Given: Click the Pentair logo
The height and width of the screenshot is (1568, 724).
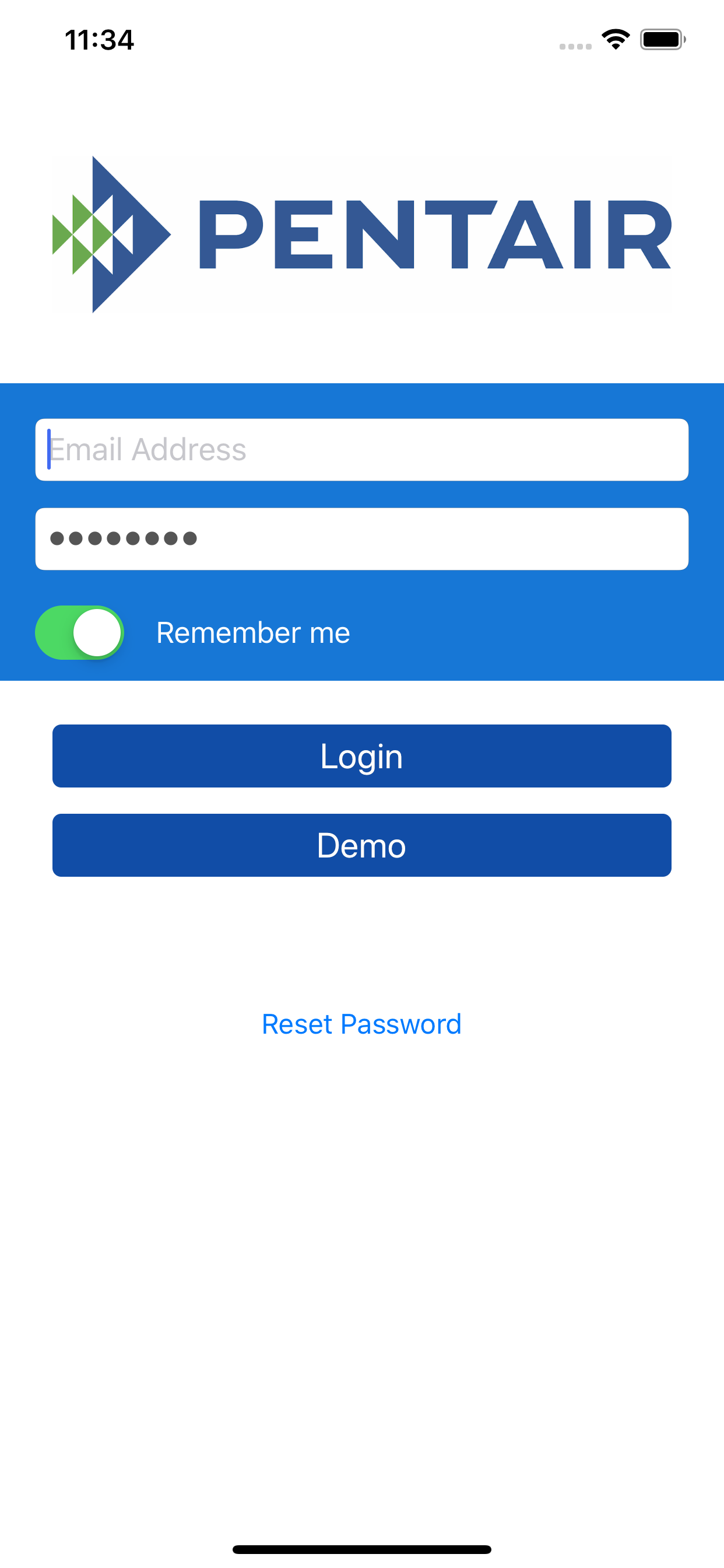Looking at the screenshot, I should (x=362, y=235).
